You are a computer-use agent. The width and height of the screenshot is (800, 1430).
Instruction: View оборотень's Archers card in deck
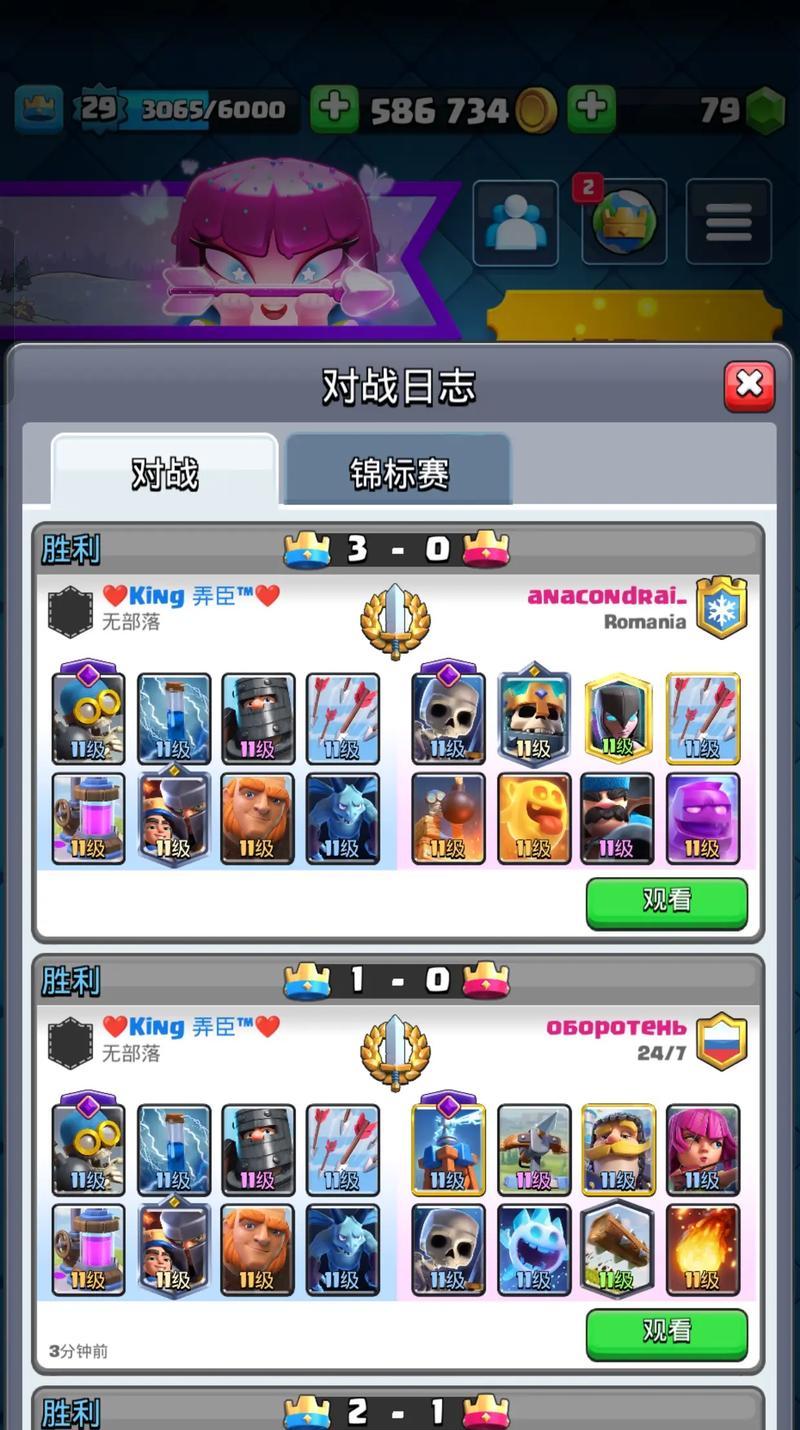[703, 1150]
